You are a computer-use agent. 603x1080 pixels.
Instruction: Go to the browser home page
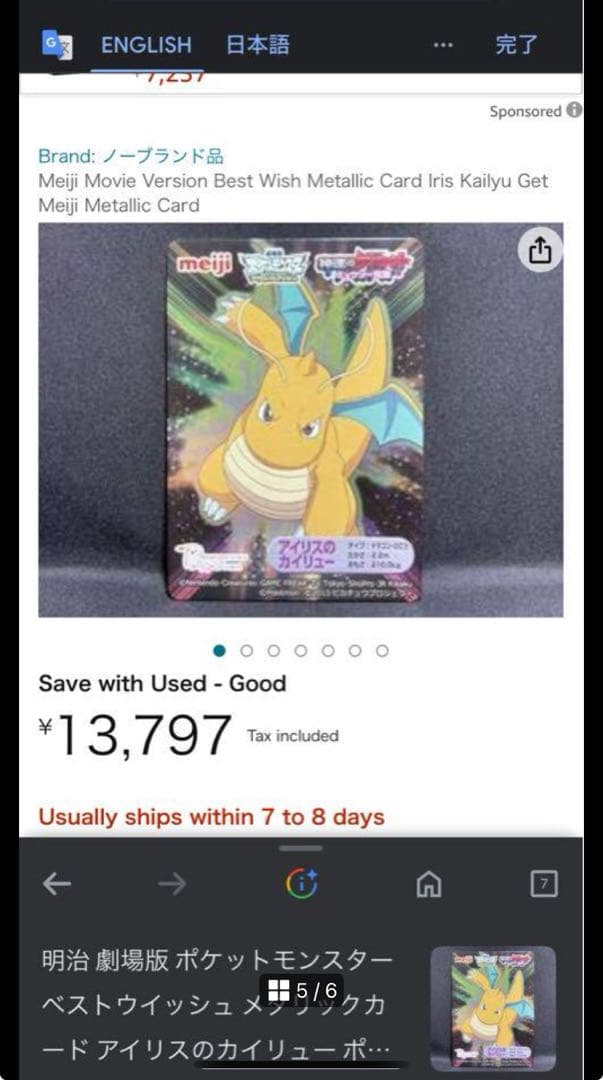(429, 883)
